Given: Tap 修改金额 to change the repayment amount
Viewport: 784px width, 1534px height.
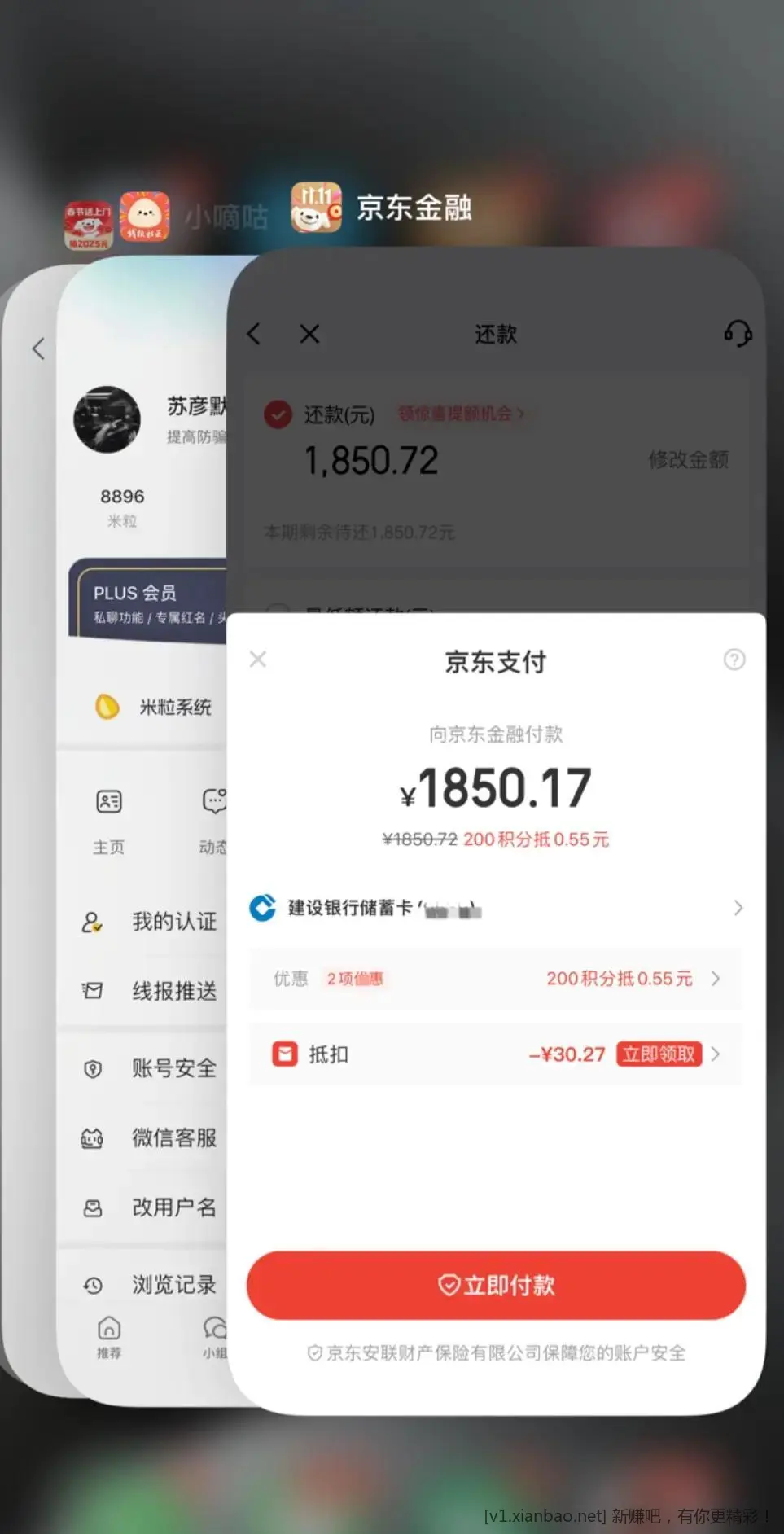Looking at the screenshot, I should point(688,460).
